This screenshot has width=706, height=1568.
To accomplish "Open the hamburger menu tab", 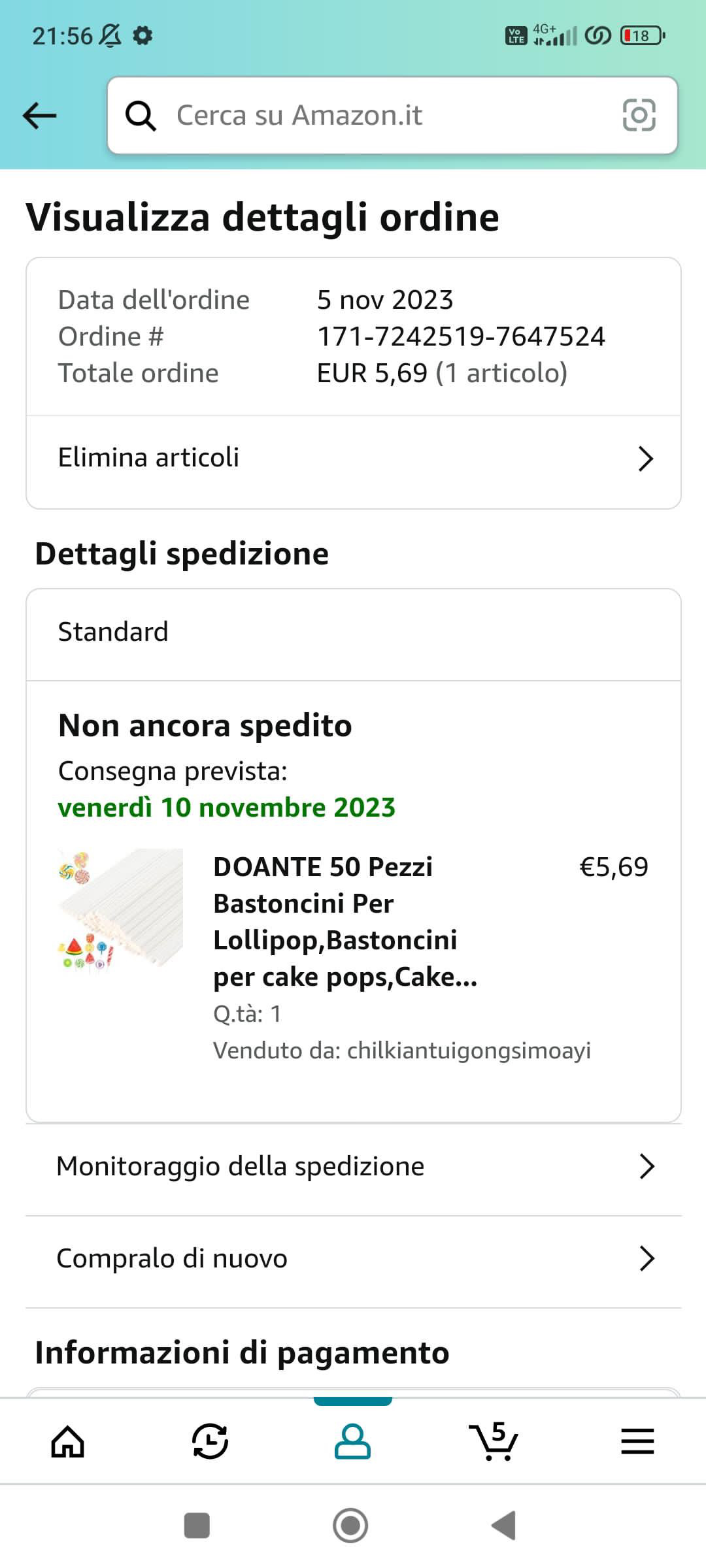I will click(x=637, y=1441).
